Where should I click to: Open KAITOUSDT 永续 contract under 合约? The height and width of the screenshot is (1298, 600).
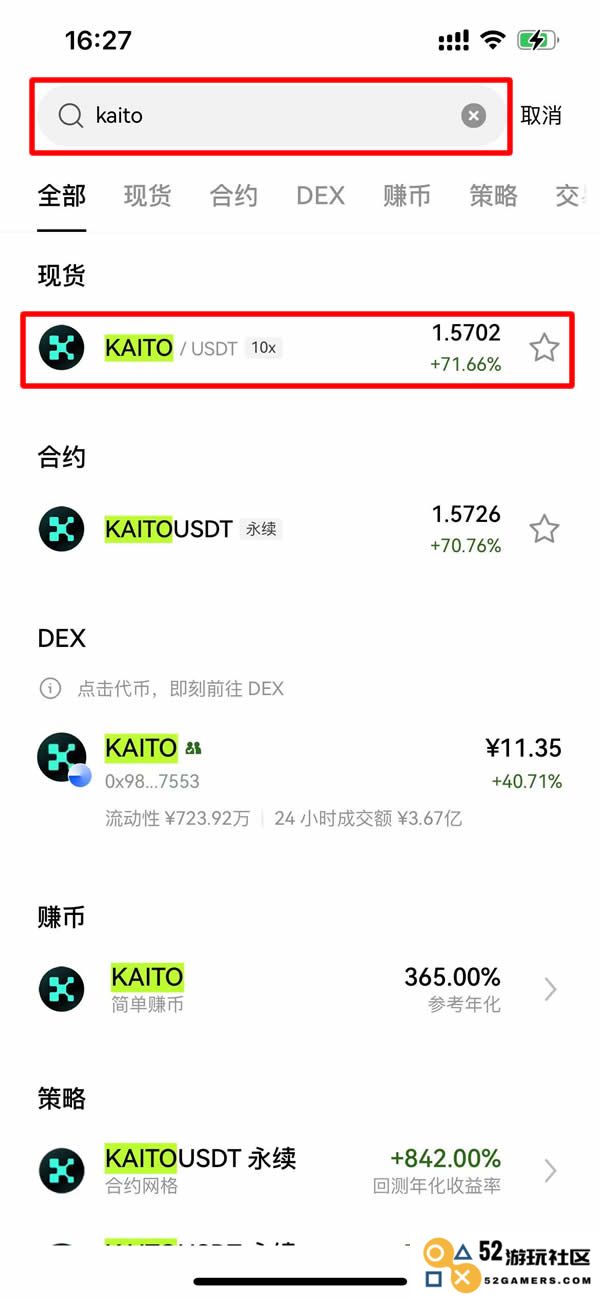[270, 529]
